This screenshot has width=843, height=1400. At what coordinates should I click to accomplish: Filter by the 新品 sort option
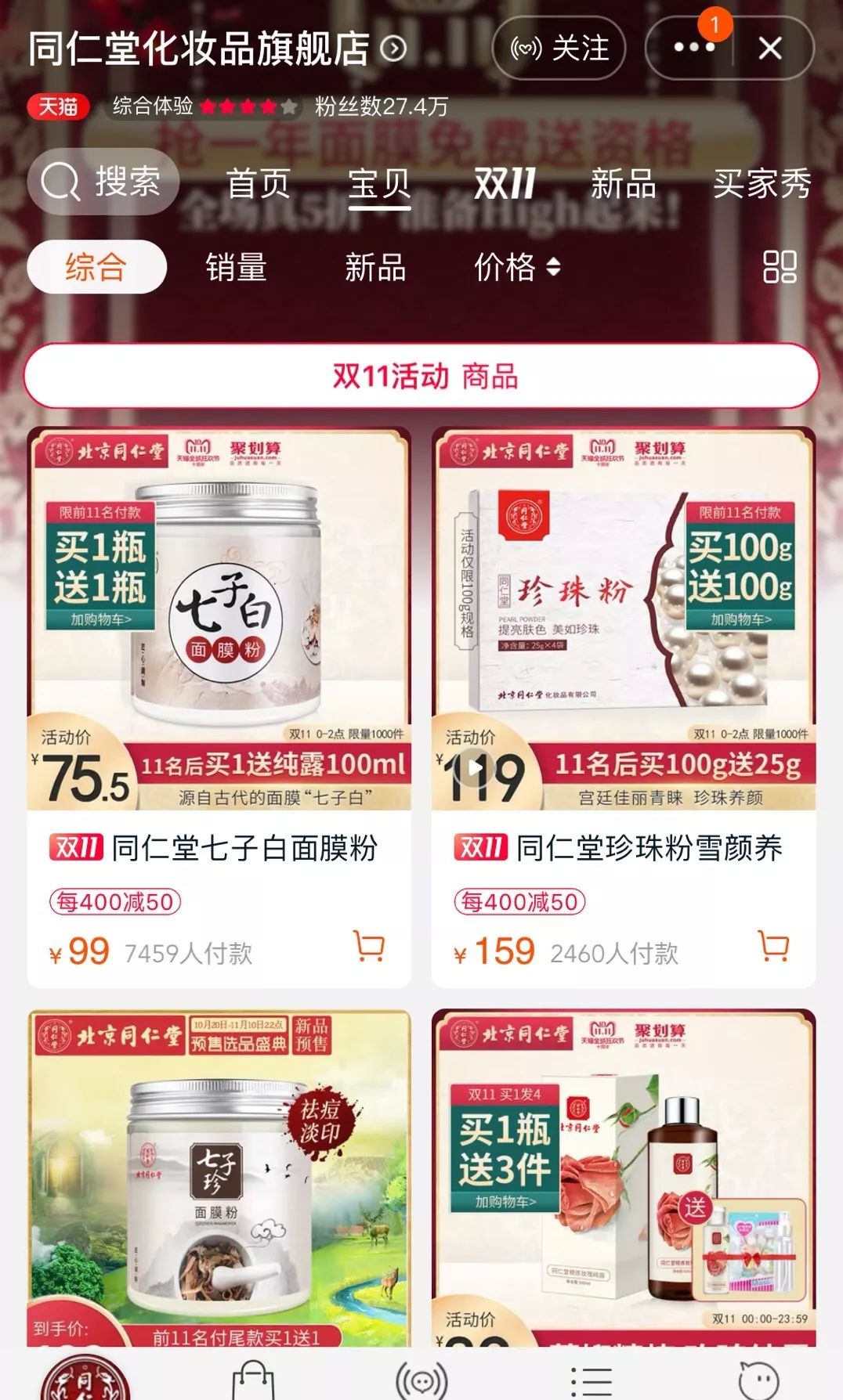375,267
